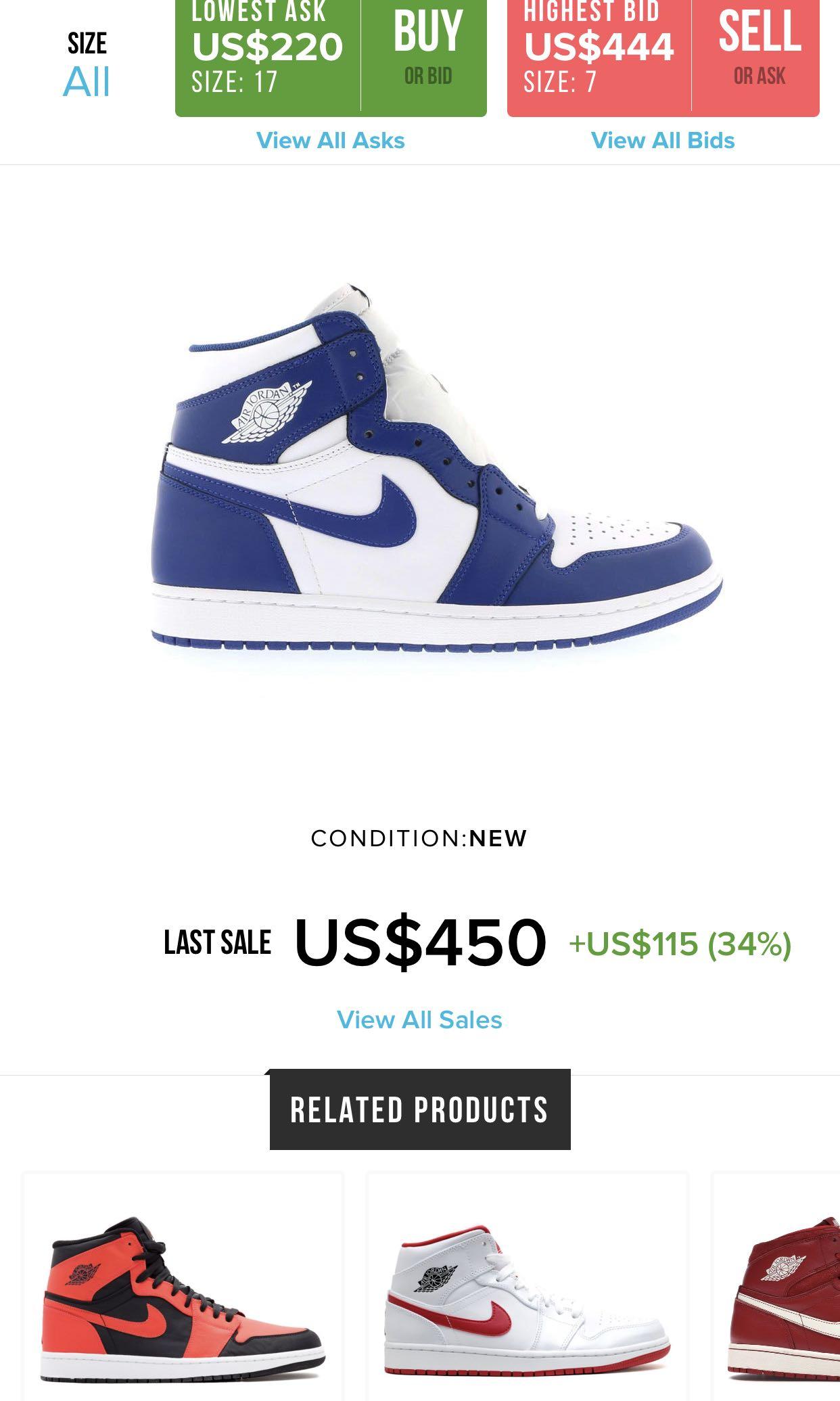Open View All Sales link
This screenshot has height=1401, width=840.
pyautogui.click(x=419, y=1019)
